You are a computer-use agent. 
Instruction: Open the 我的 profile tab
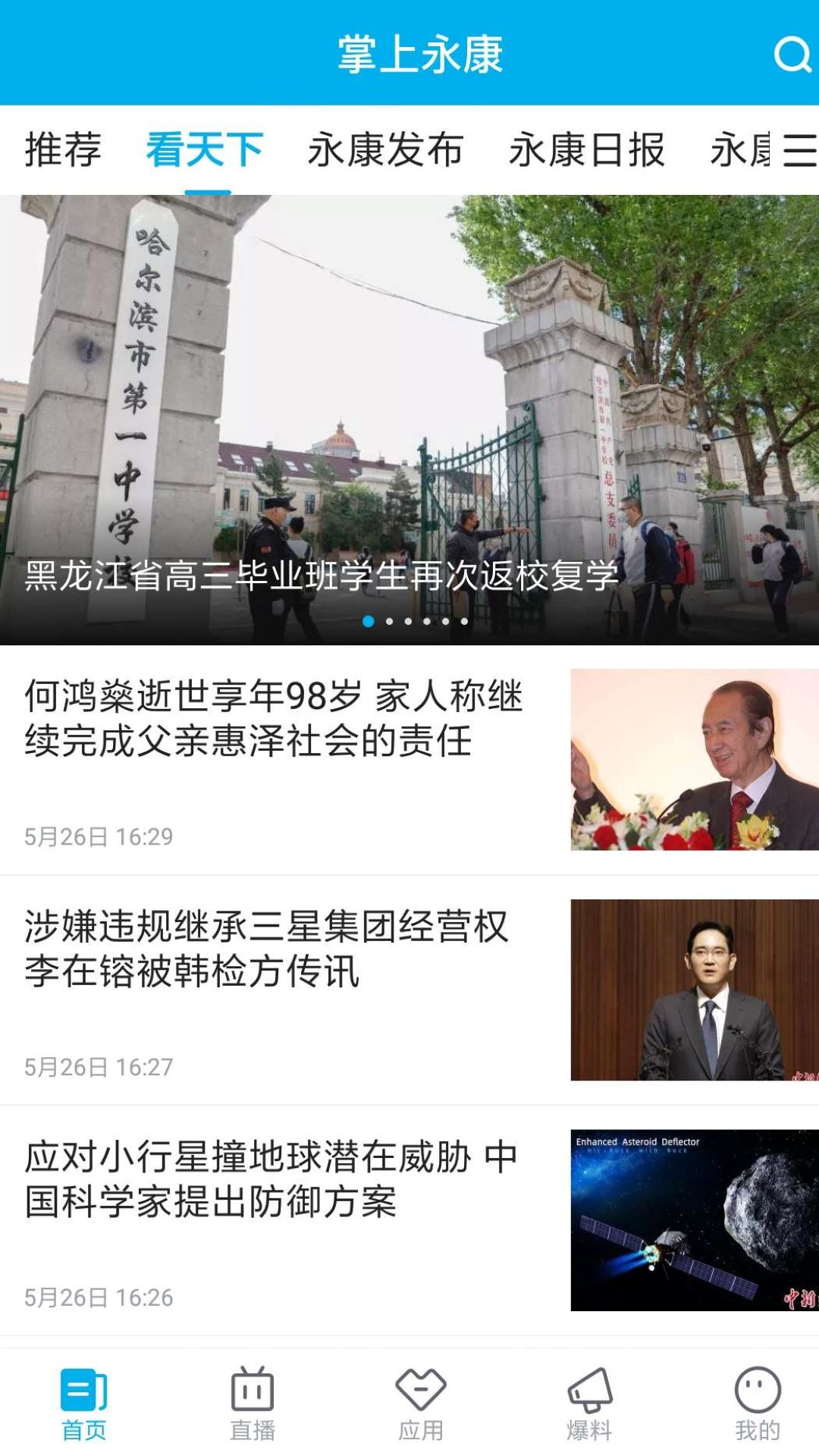tap(757, 1404)
